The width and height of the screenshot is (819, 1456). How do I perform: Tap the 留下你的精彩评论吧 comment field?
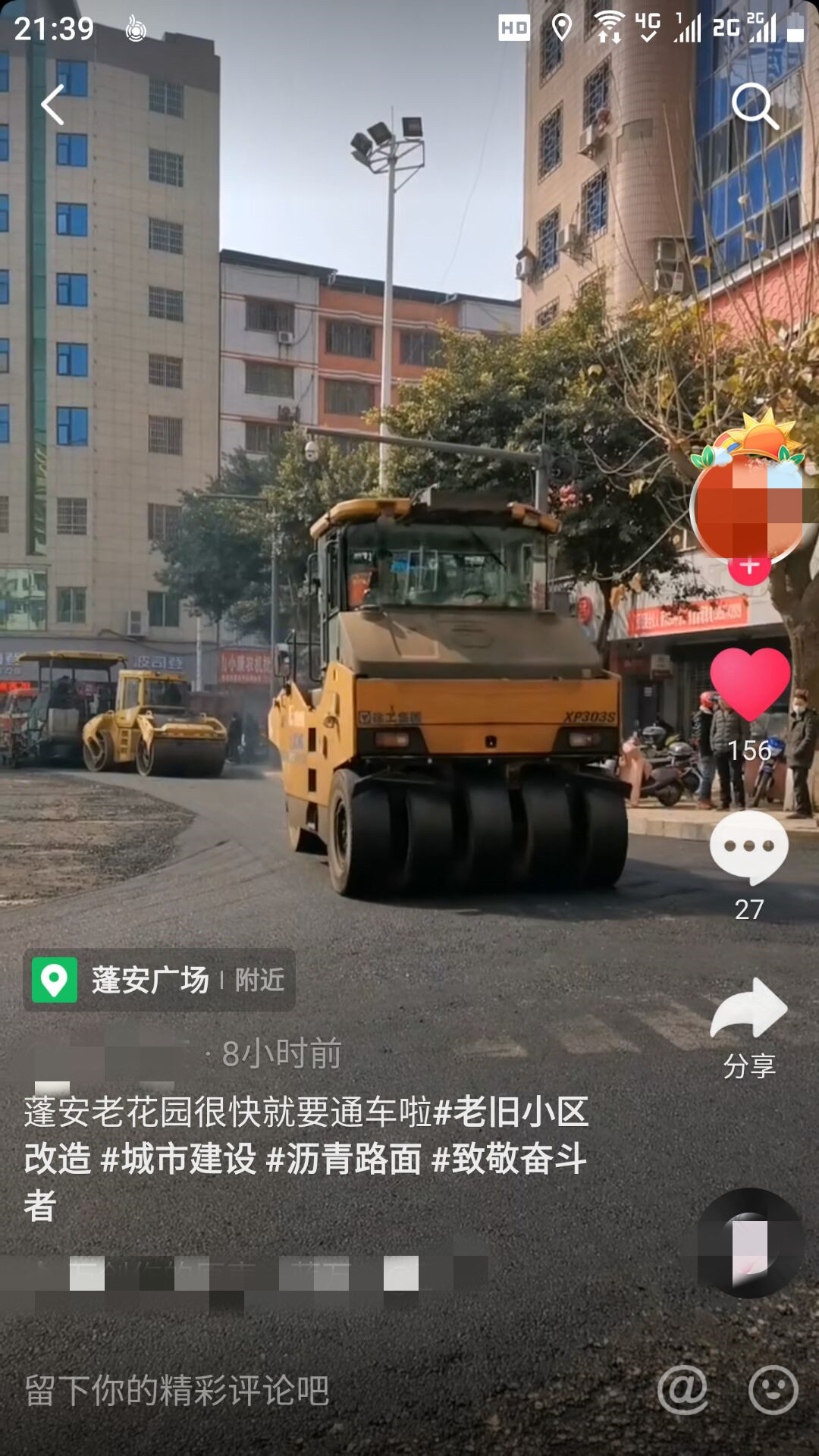tap(177, 1390)
